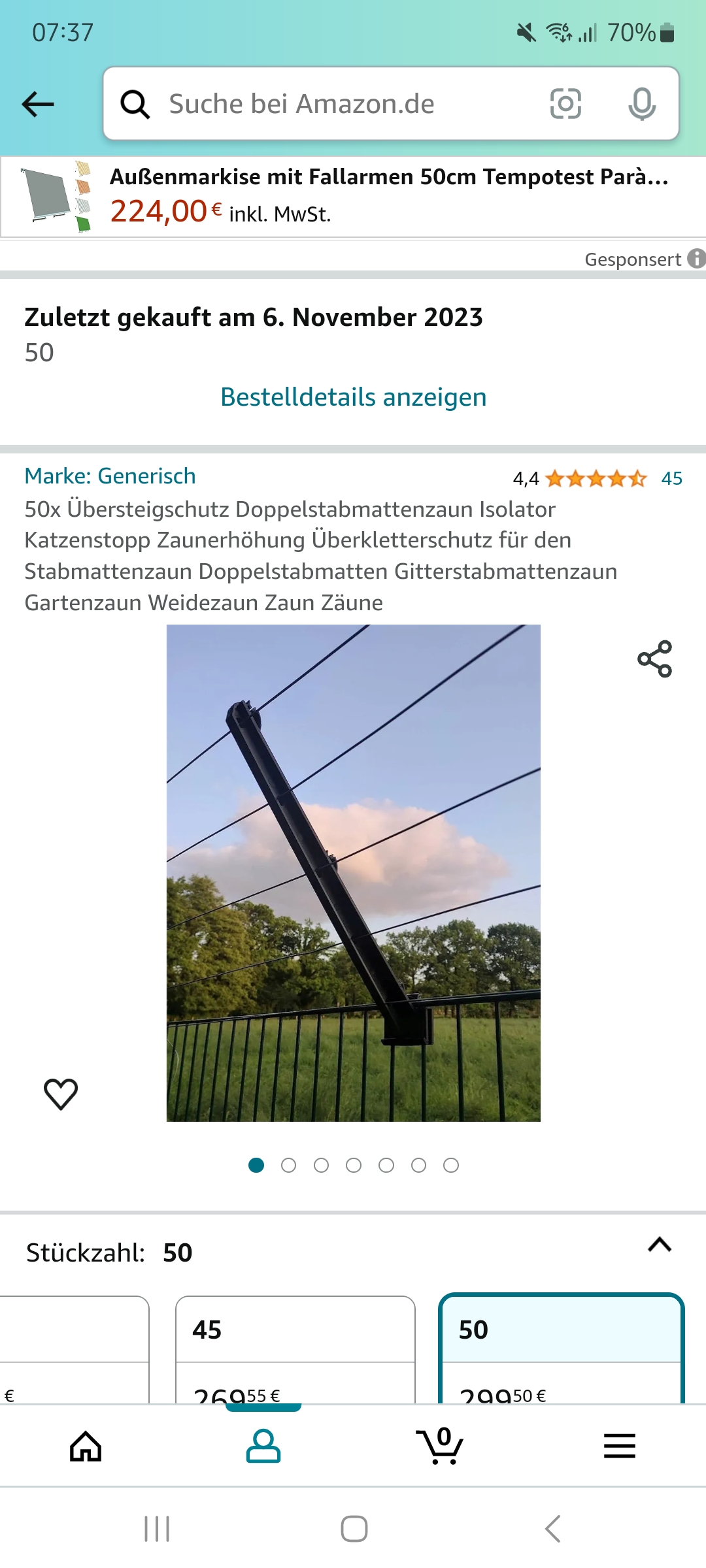Screen dimensions: 706x1568
Task: Go back with the top-left arrow
Action: click(x=38, y=104)
